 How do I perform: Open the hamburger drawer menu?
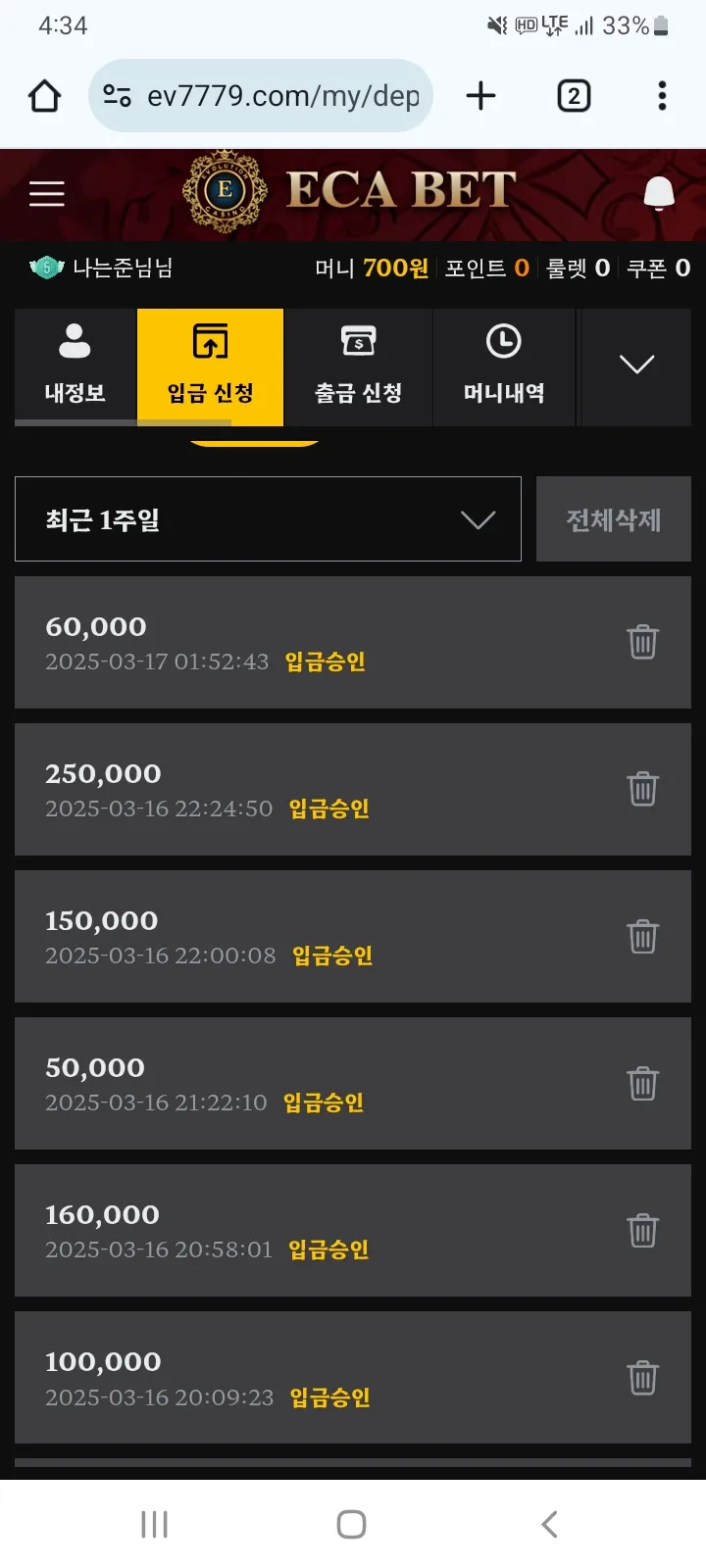point(46,194)
